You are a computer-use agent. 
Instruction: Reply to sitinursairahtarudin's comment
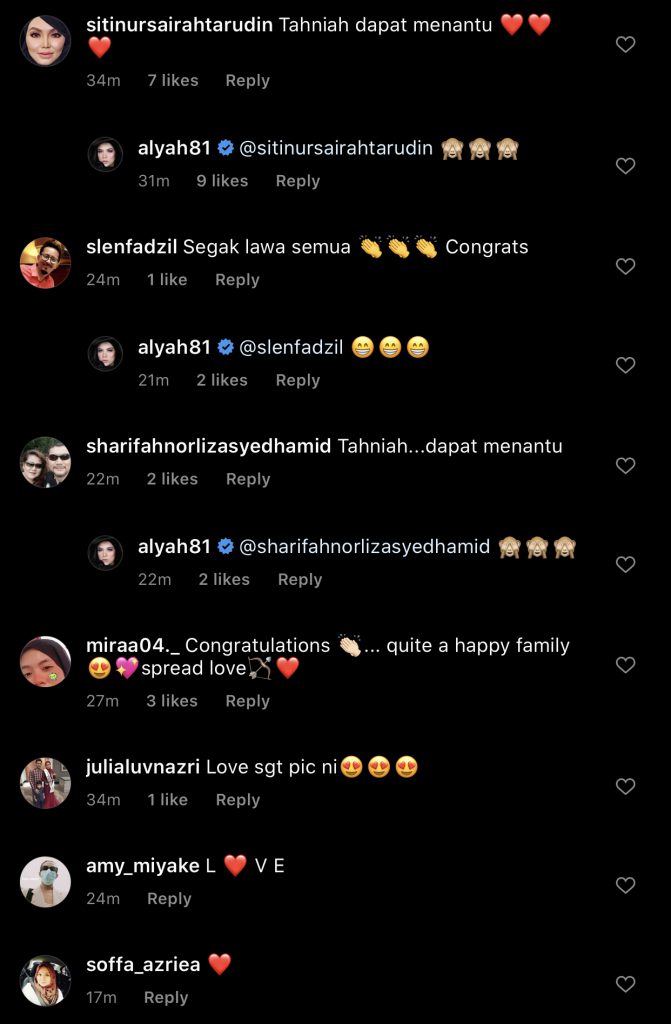(x=247, y=81)
